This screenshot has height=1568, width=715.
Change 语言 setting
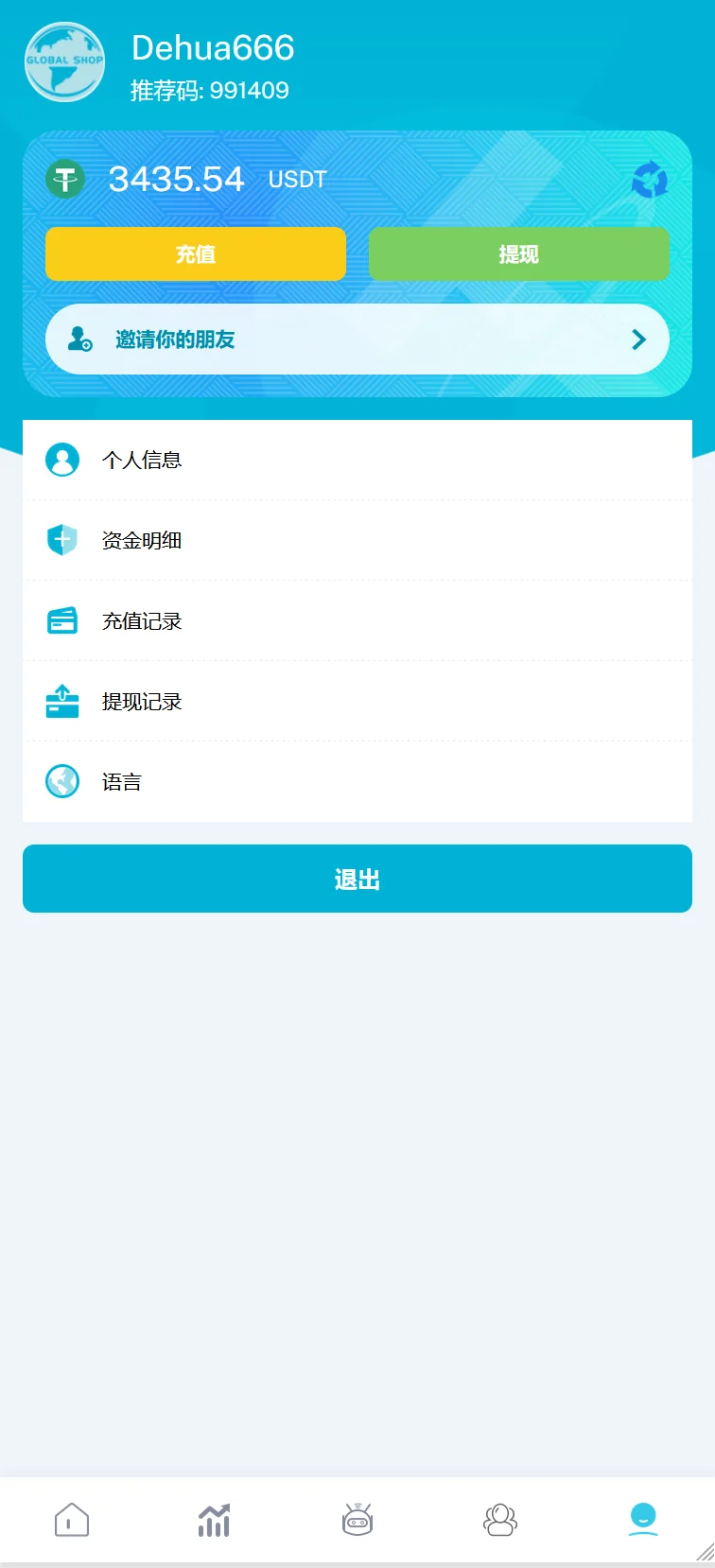click(357, 782)
